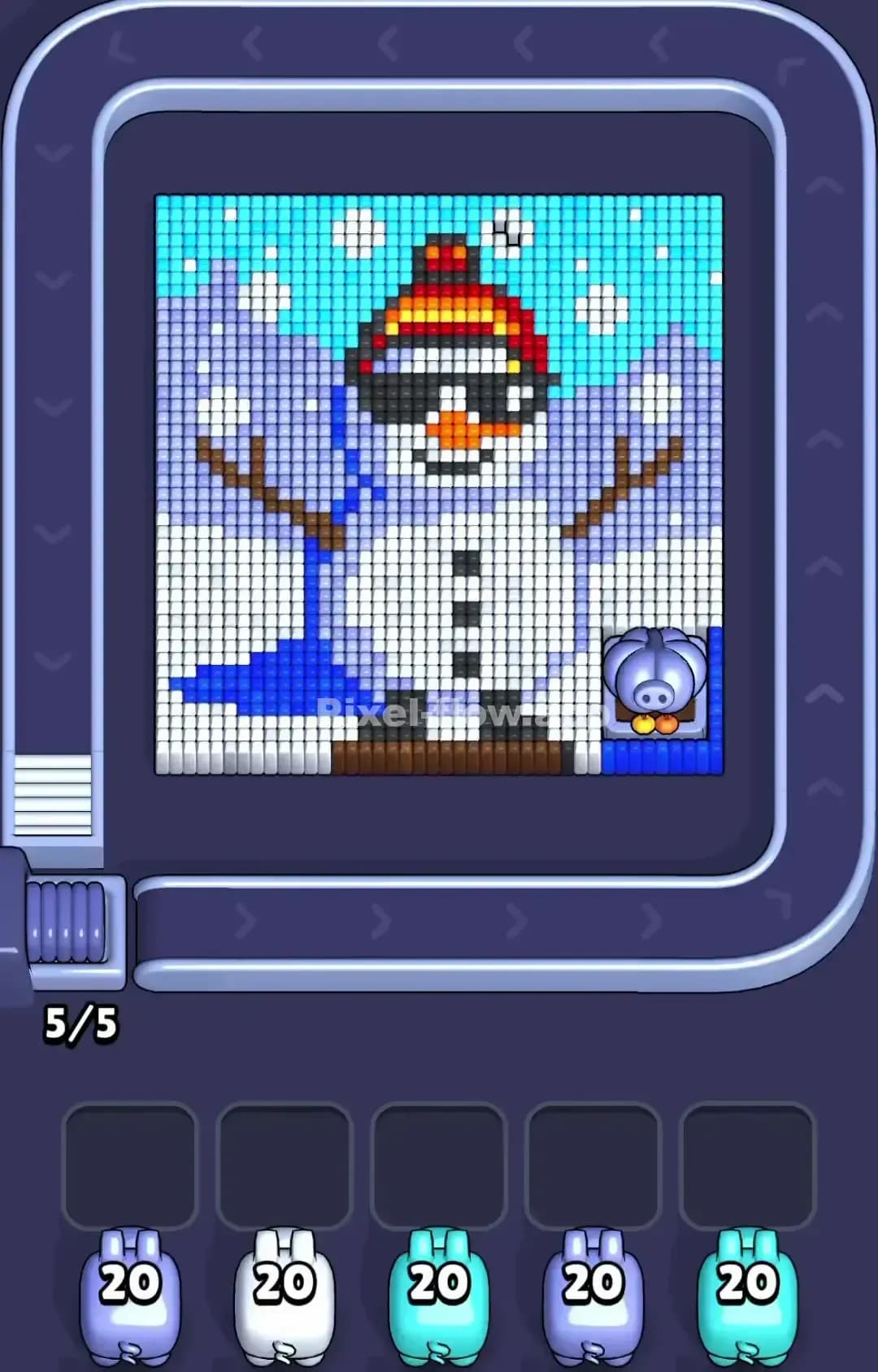Viewport: 878px width, 1372px height.
Task: Click the orange fruit beside the pig
Action: 668,726
